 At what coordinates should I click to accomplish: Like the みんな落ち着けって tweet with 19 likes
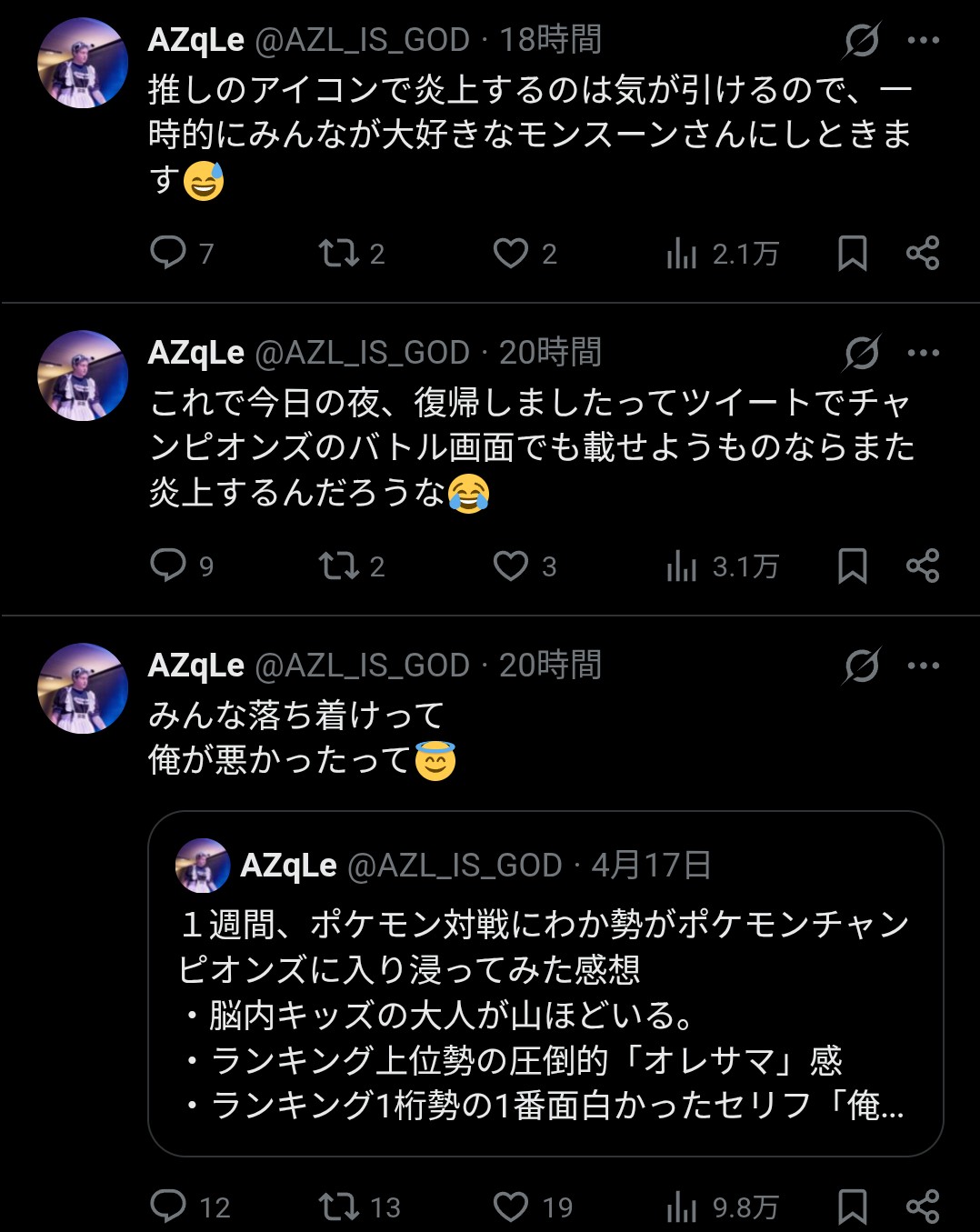click(x=510, y=1207)
